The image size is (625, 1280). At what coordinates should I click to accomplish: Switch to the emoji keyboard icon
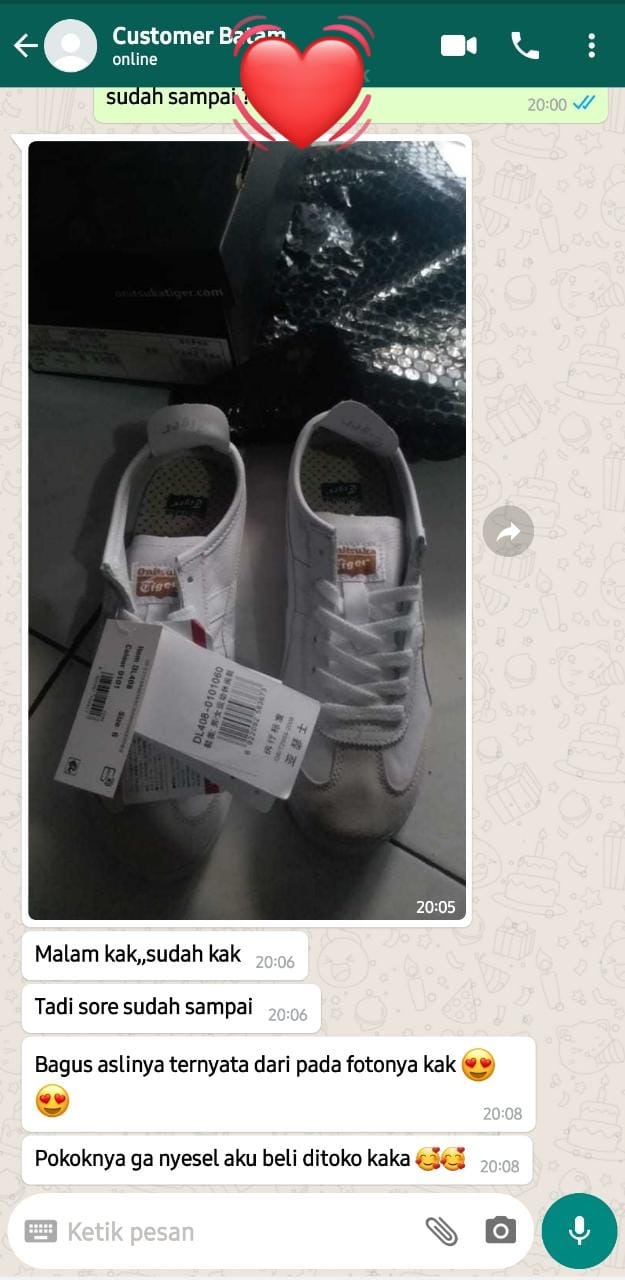coord(41,1231)
